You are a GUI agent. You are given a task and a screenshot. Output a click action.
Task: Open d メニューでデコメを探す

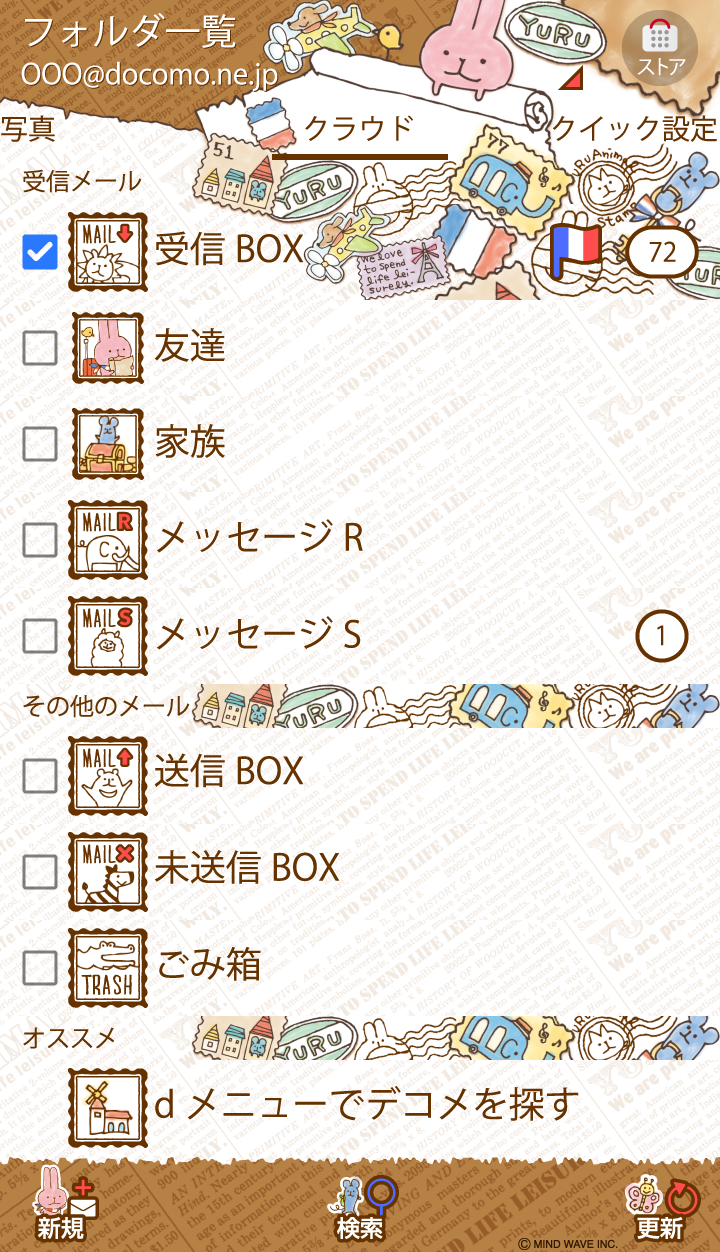click(366, 1105)
